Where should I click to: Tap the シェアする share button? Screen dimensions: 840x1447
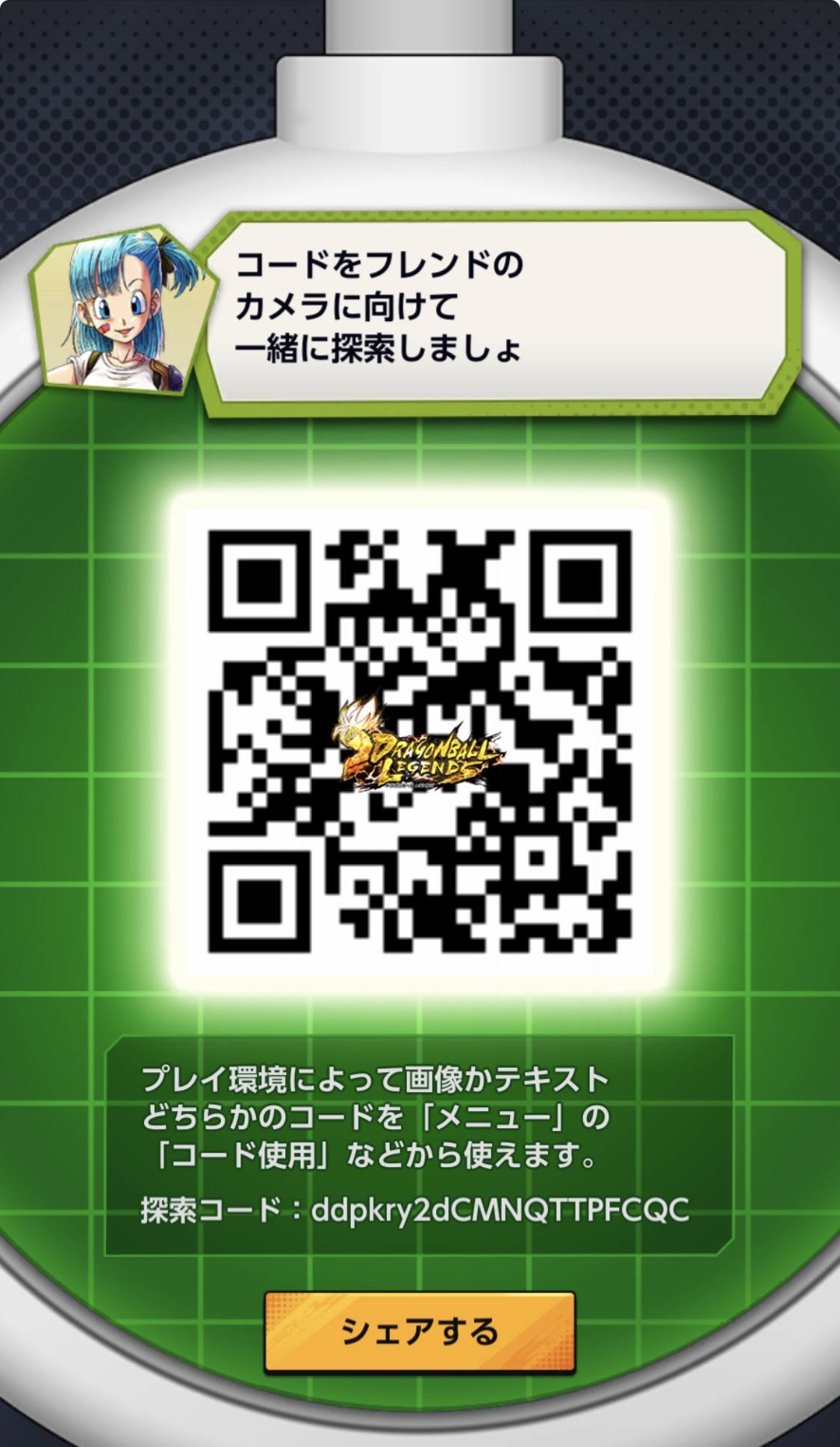coord(420,1331)
